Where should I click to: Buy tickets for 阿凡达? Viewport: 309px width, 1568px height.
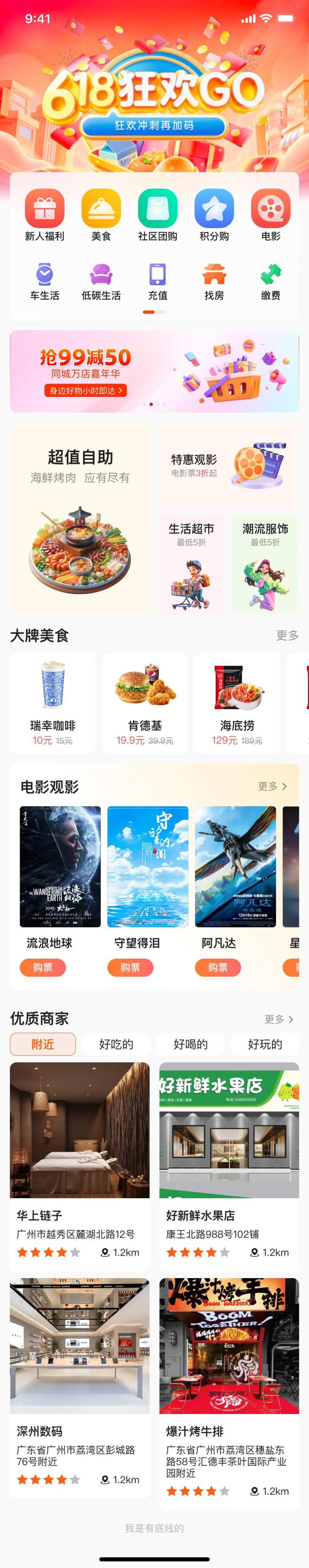click(x=217, y=967)
